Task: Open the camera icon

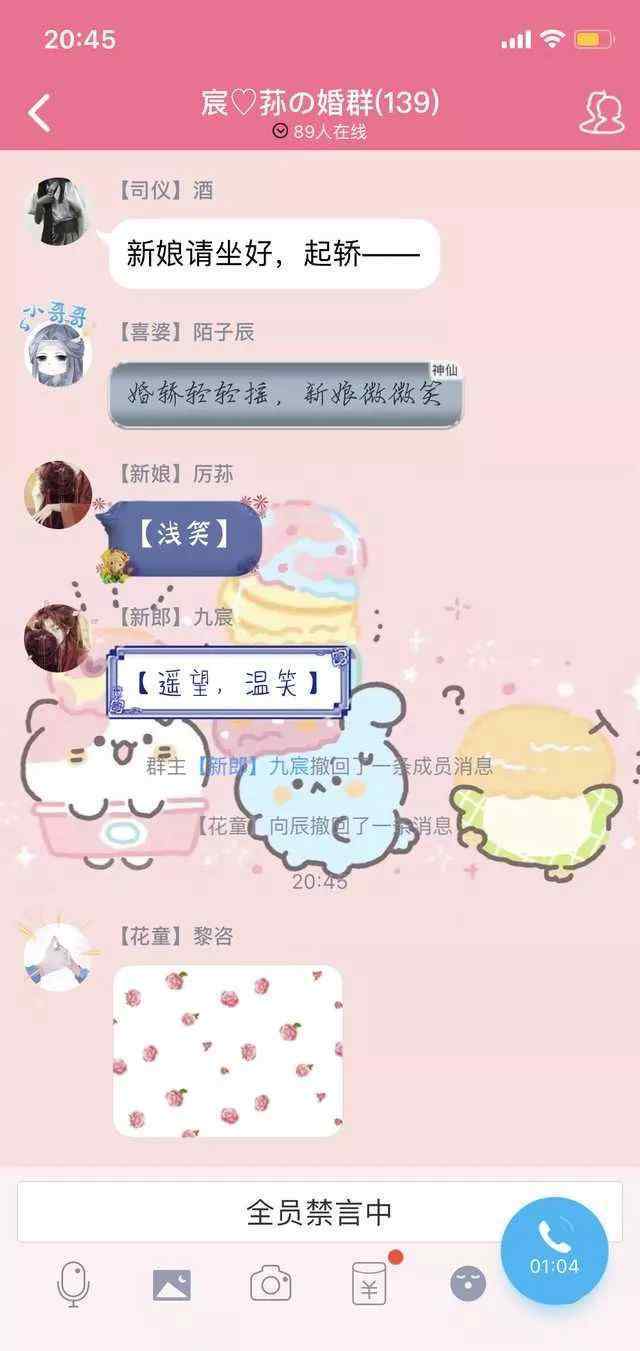Action: coord(270,1283)
